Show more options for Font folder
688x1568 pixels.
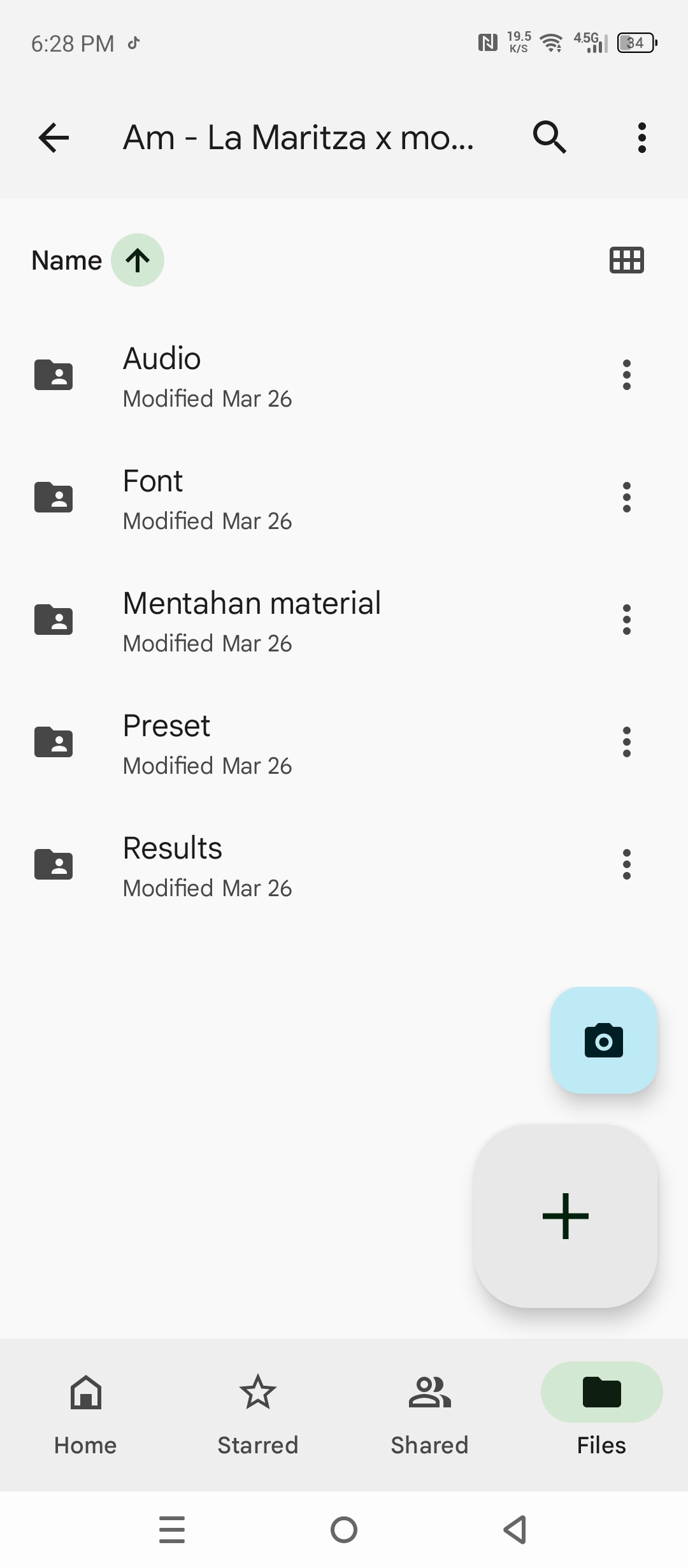coord(627,497)
